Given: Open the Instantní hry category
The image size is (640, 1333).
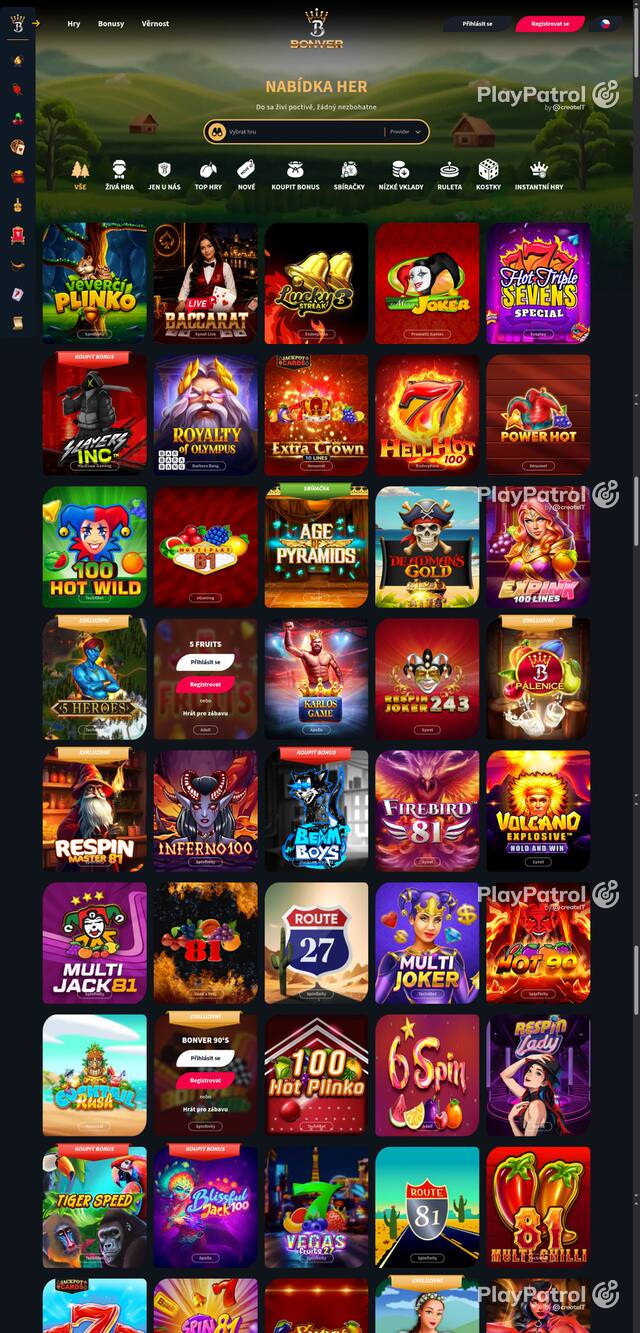Looking at the screenshot, I should tap(539, 175).
